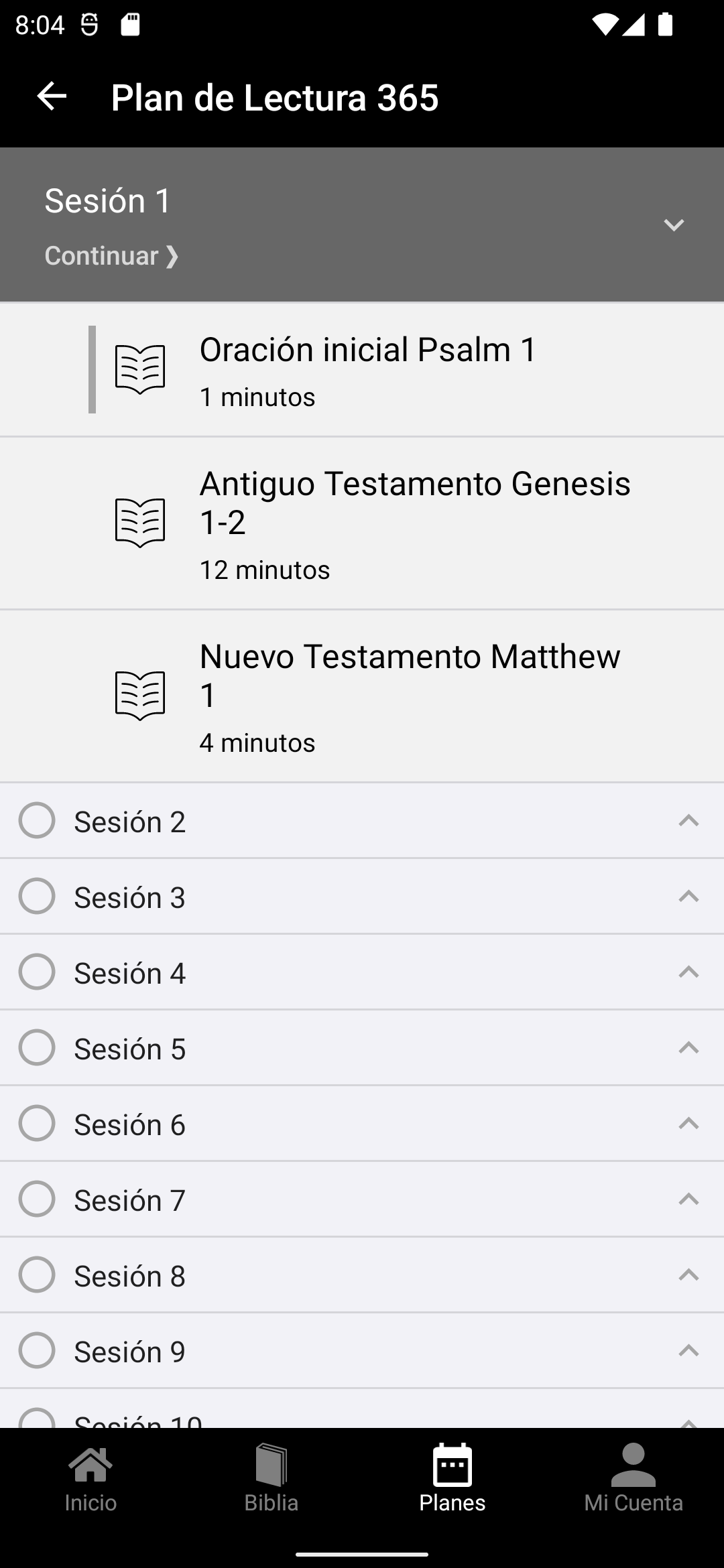
Task: Collapse the Sesión 1 header chevron
Action: point(673,225)
